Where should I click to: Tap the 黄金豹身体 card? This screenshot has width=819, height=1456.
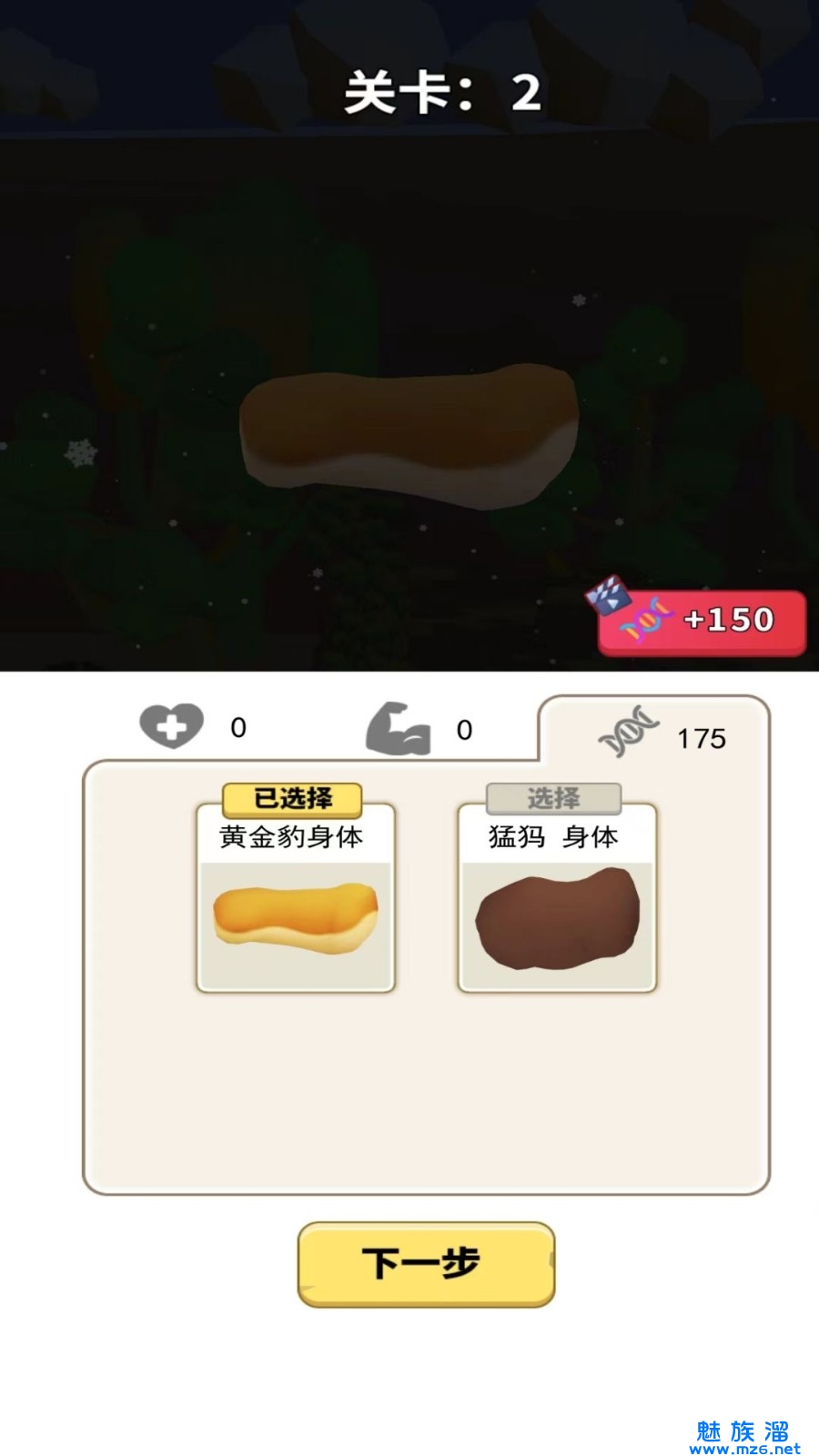click(x=295, y=898)
